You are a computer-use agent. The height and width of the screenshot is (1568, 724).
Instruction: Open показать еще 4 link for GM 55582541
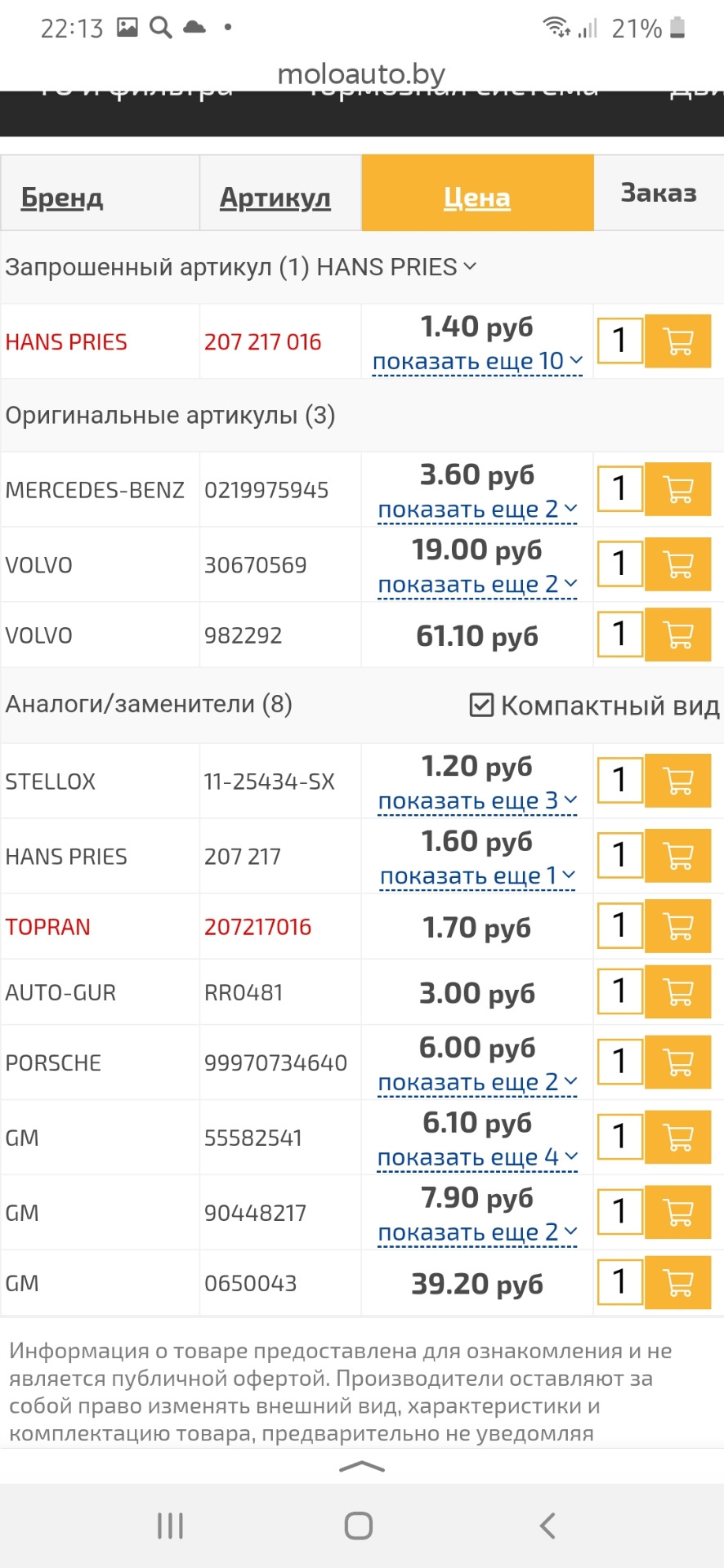click(477, 1156)
